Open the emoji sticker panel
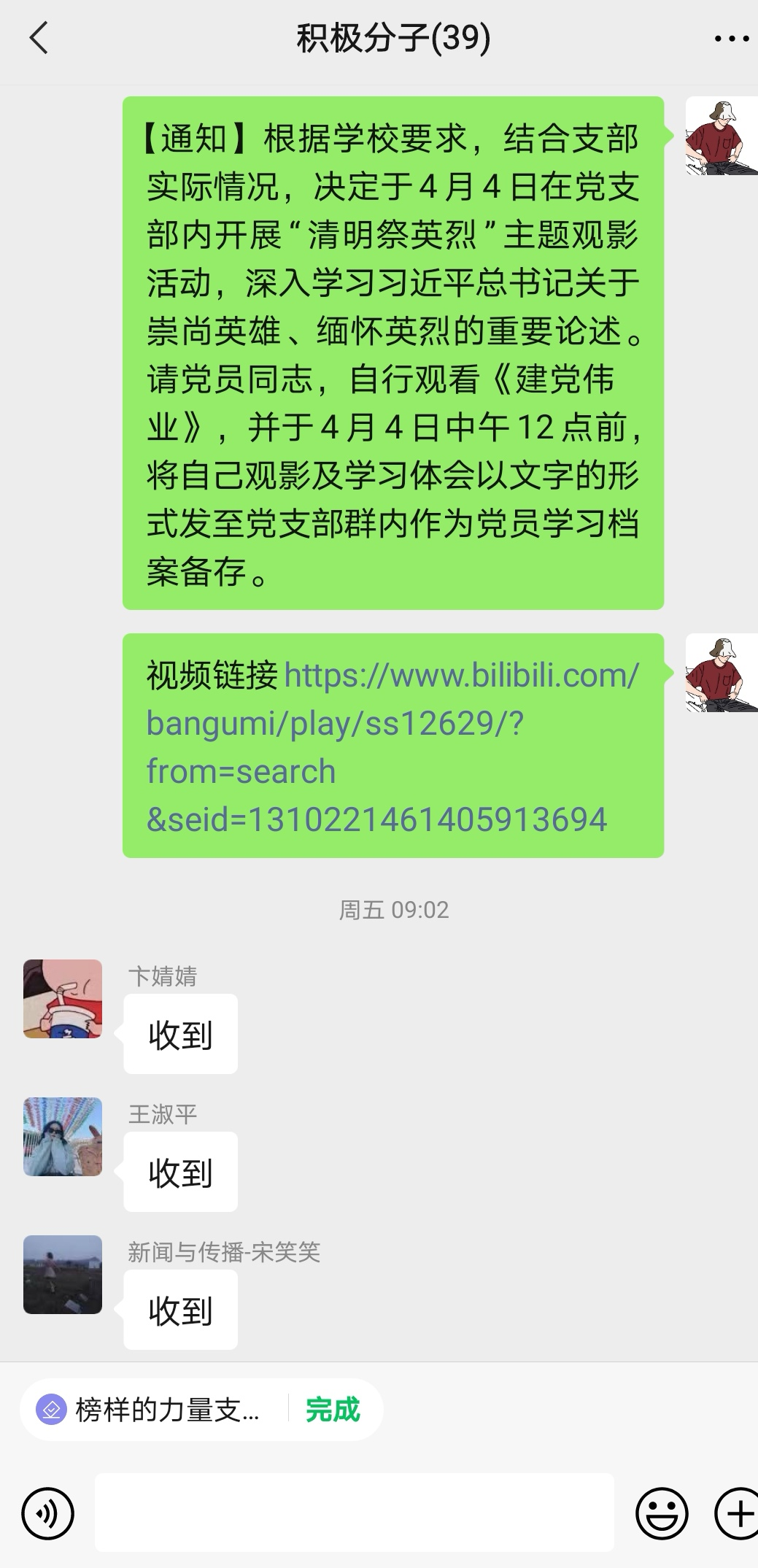 point(662,1514)
